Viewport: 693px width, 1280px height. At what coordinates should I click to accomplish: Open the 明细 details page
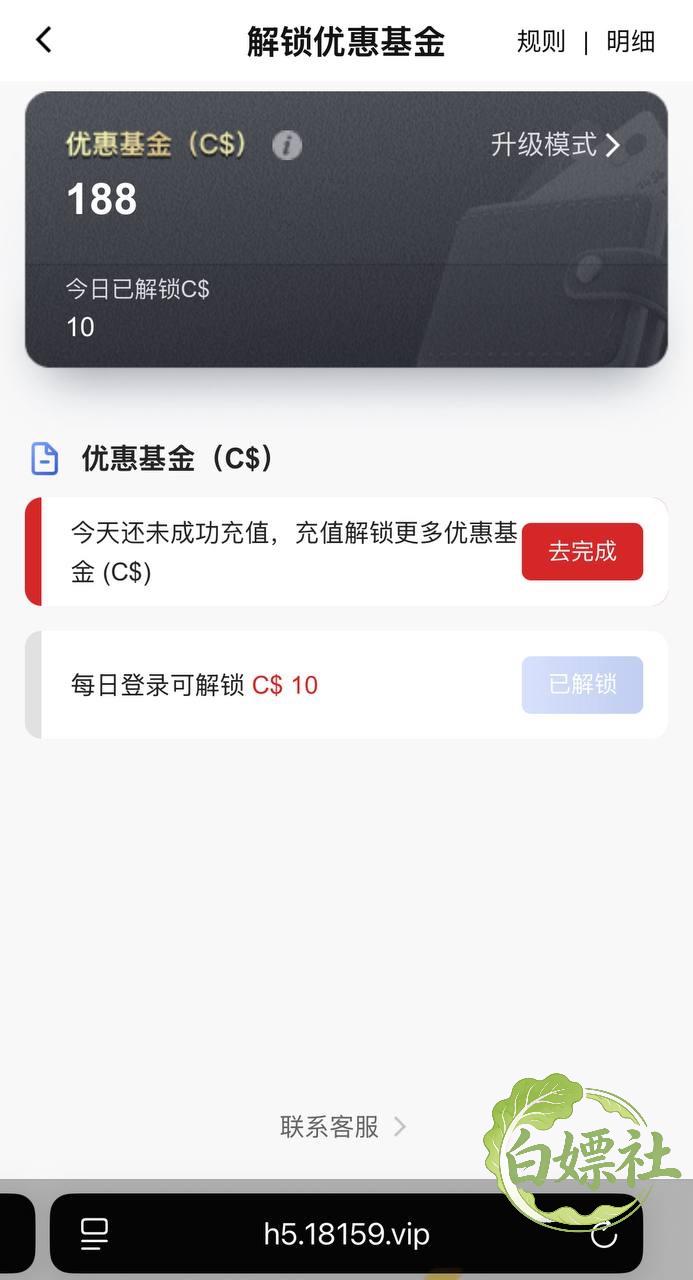pos(631,41)
